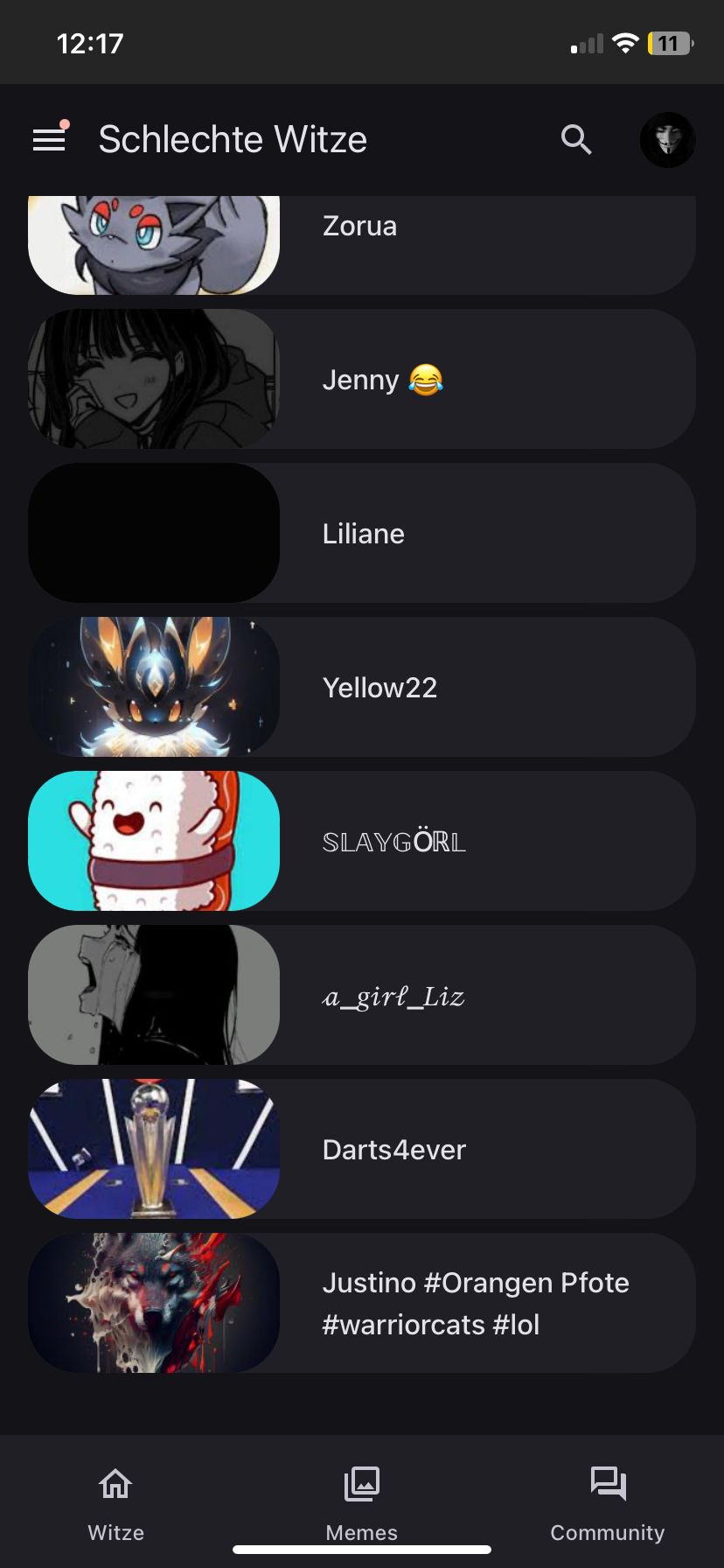The image size is (724, 1568).
Task: Tap the a_girl_Liz row
Action: tap(362, 995)
